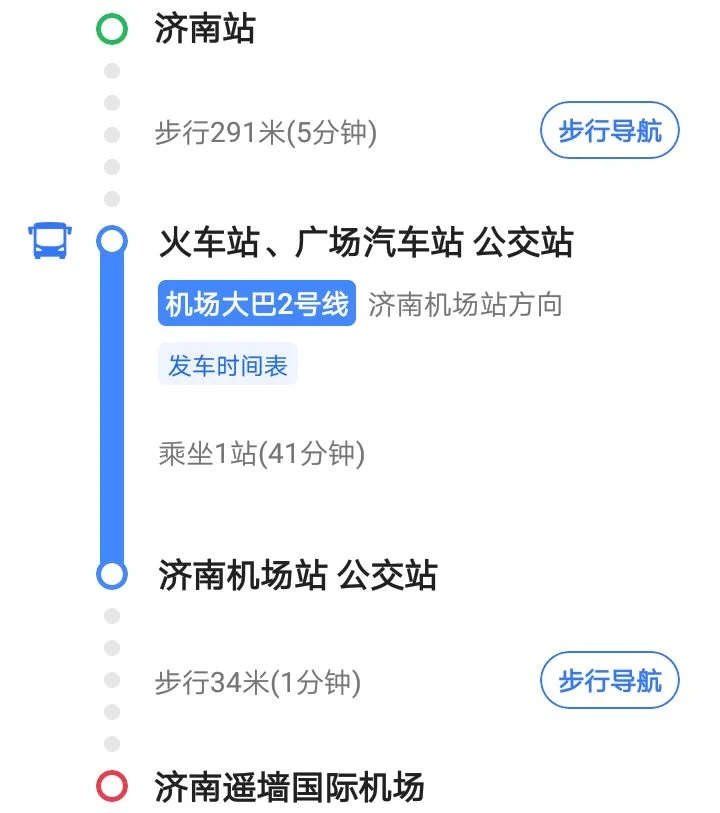The height and width of the screenshot is (813, 720).
Task: Click the blue route progress bar
Action: pos(110,410)
